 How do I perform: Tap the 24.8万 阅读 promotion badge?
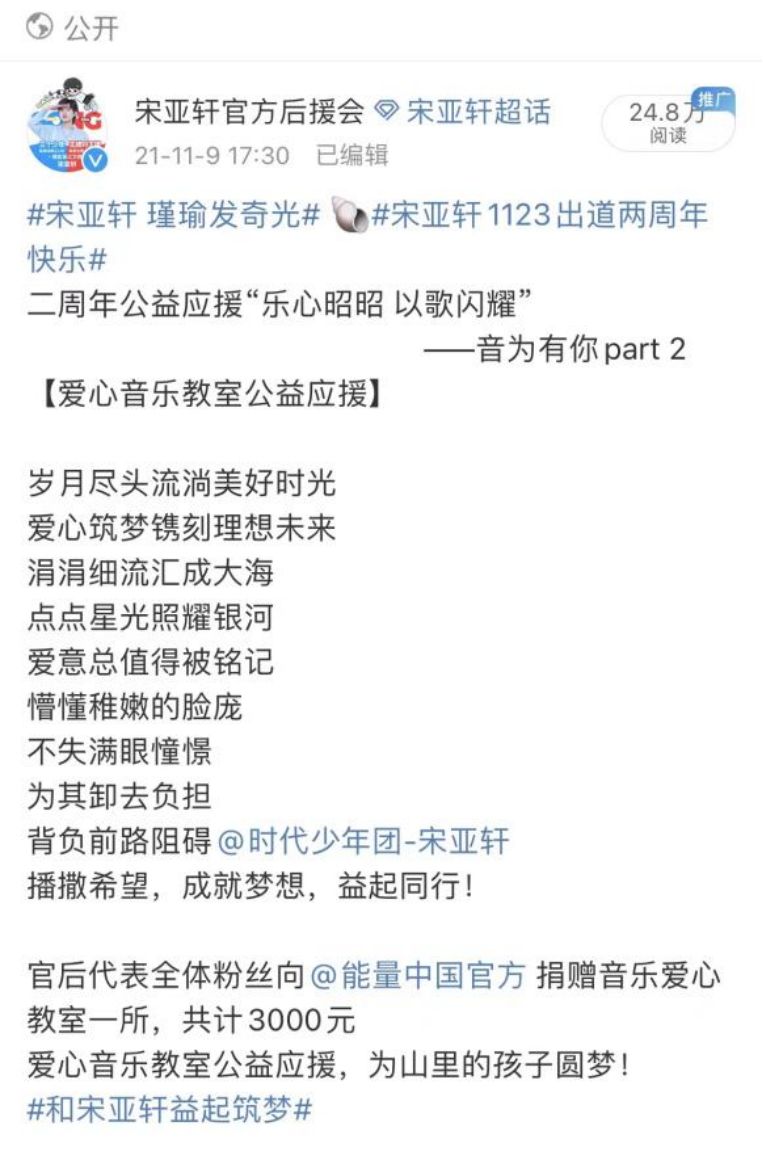click(667, 122)
